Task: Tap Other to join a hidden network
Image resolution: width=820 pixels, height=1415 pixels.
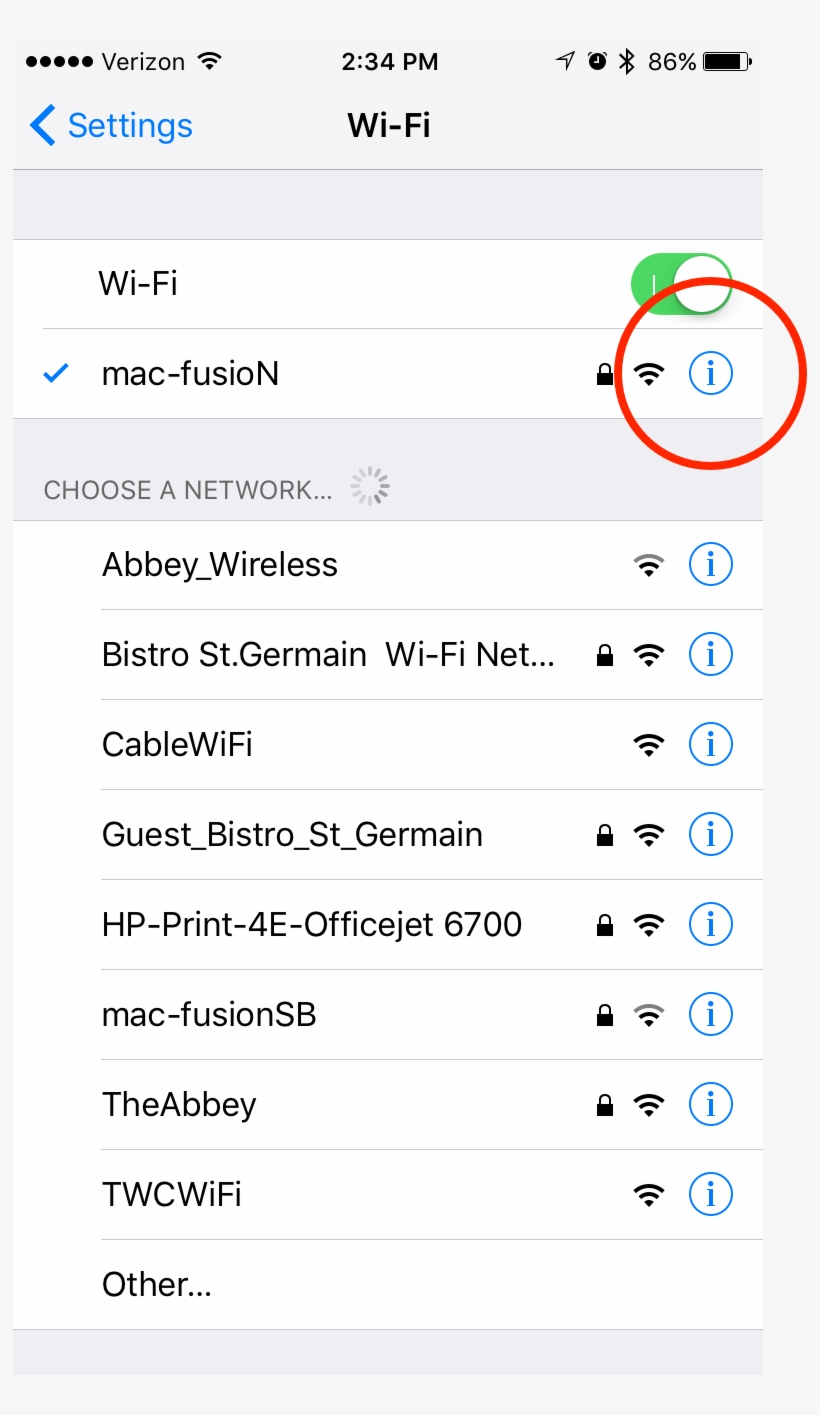Action: pos(156,1284)
